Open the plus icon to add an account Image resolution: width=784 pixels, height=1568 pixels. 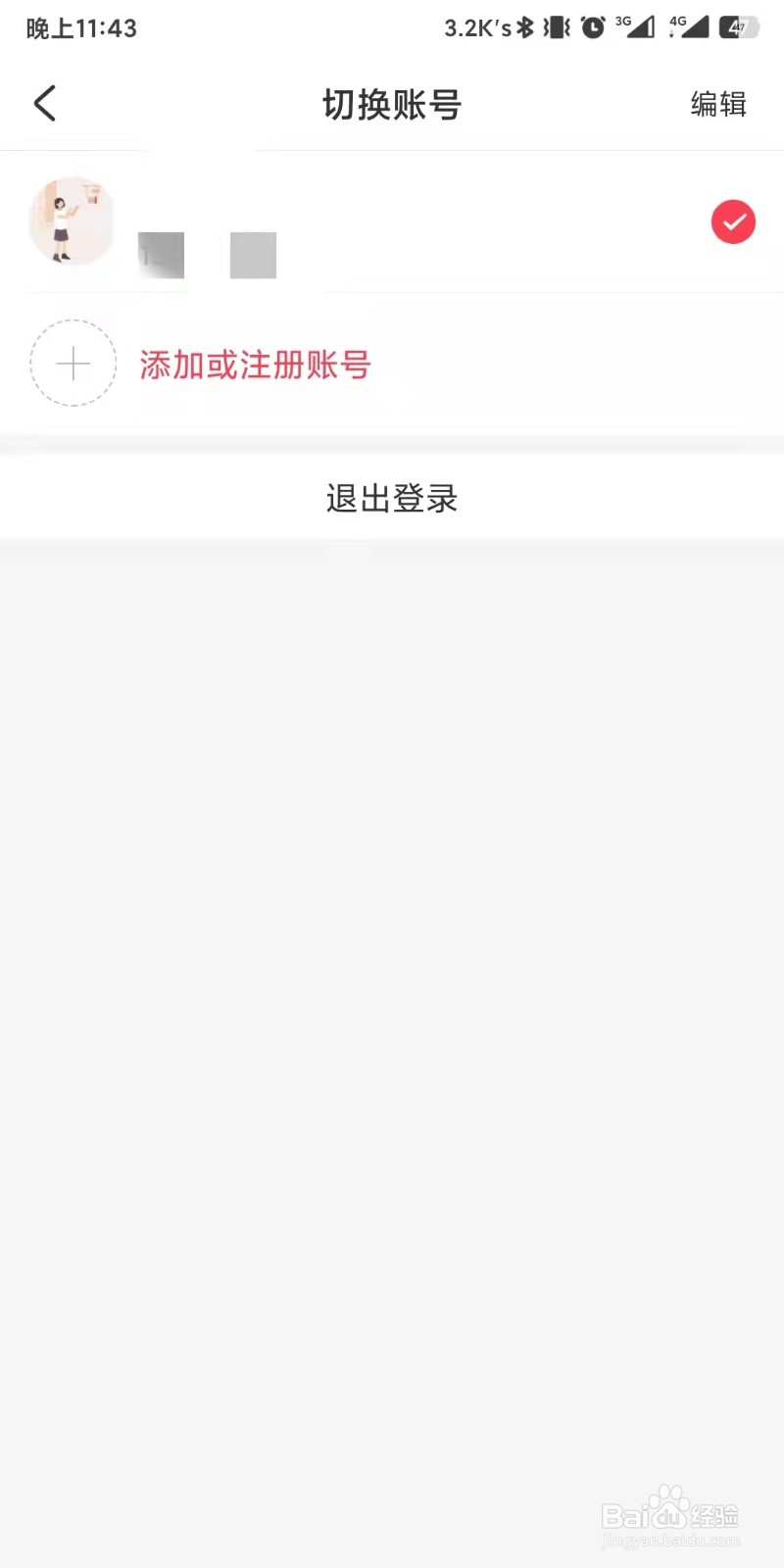73,364
